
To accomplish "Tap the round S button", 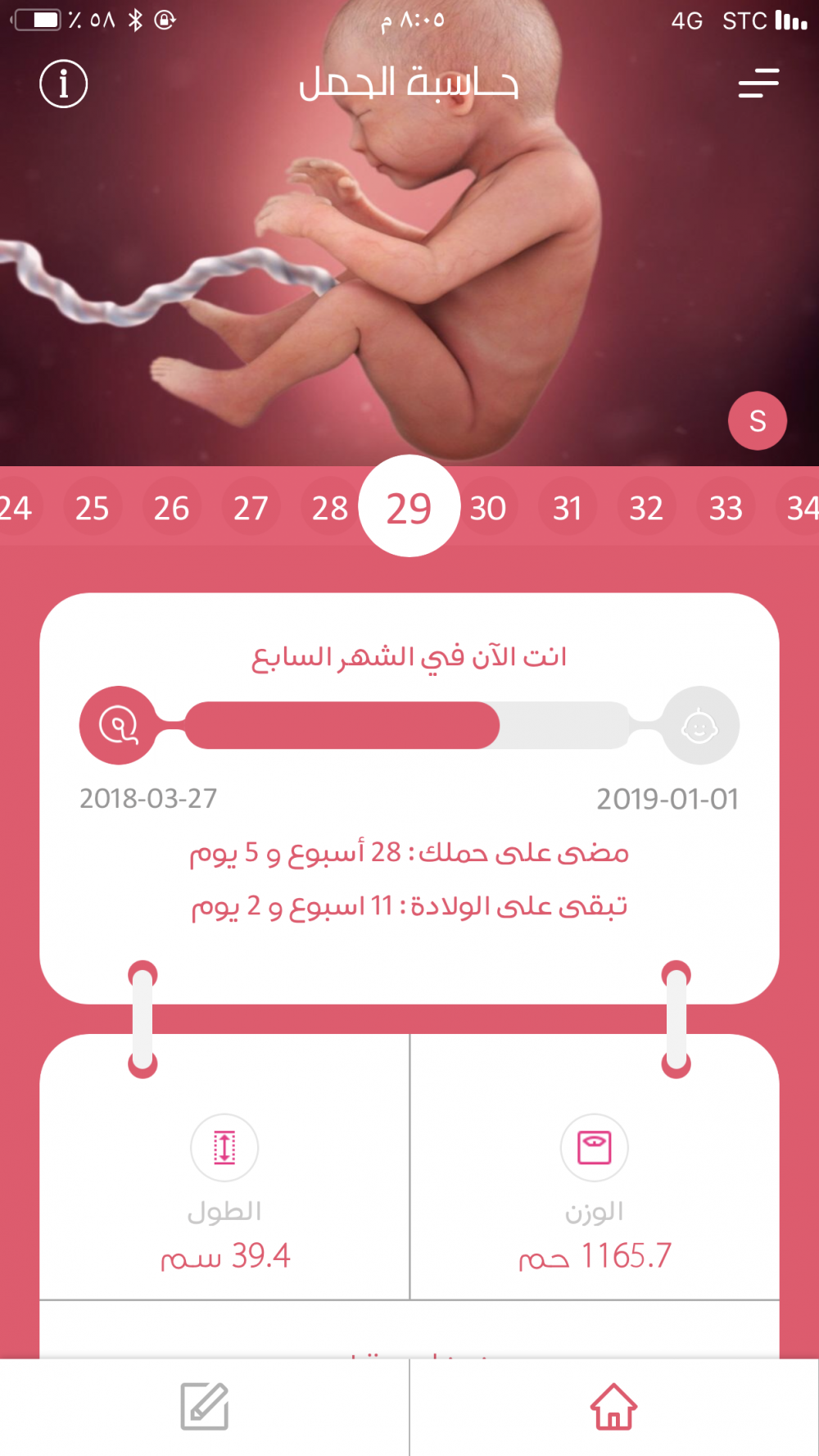I will click(758, 420).
